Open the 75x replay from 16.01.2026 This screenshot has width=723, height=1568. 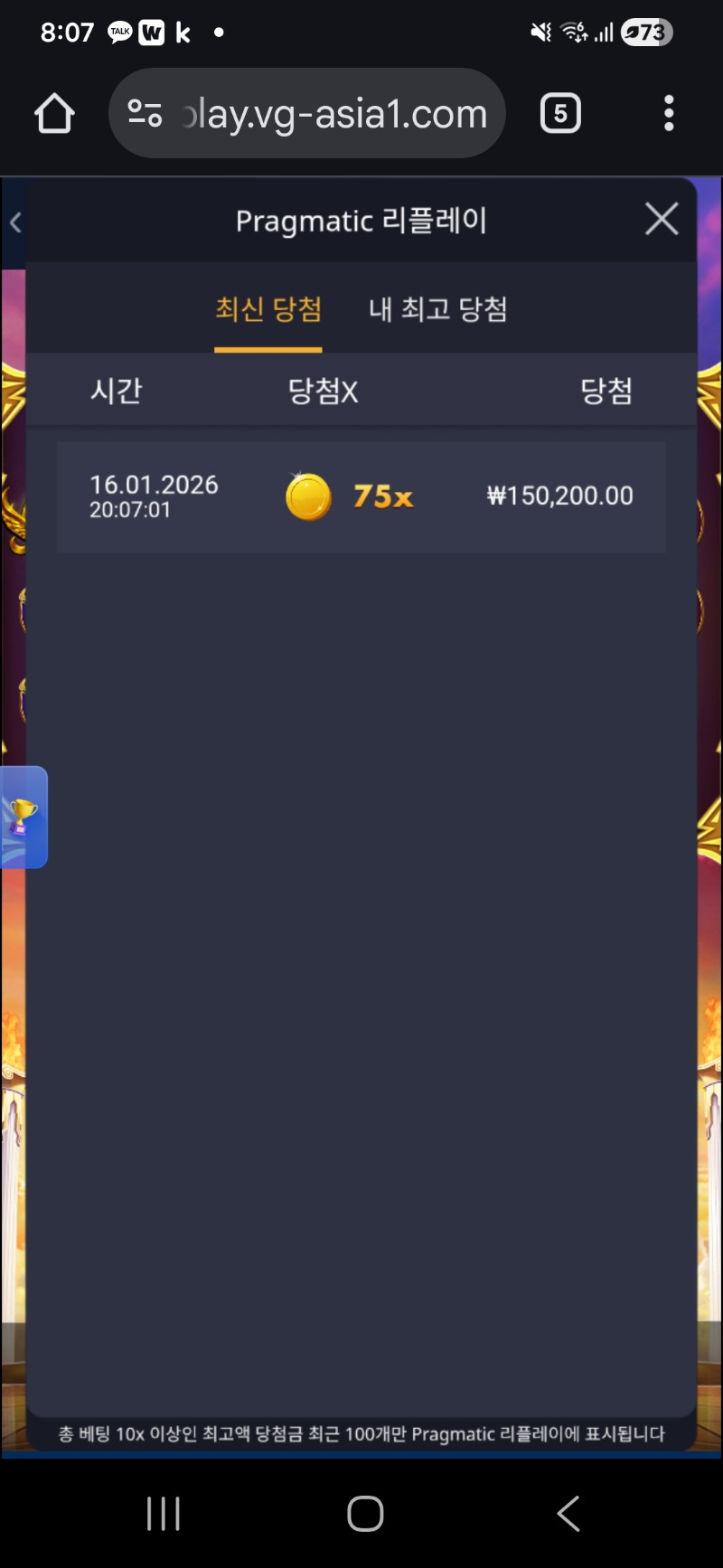click(x=361, y=496)
